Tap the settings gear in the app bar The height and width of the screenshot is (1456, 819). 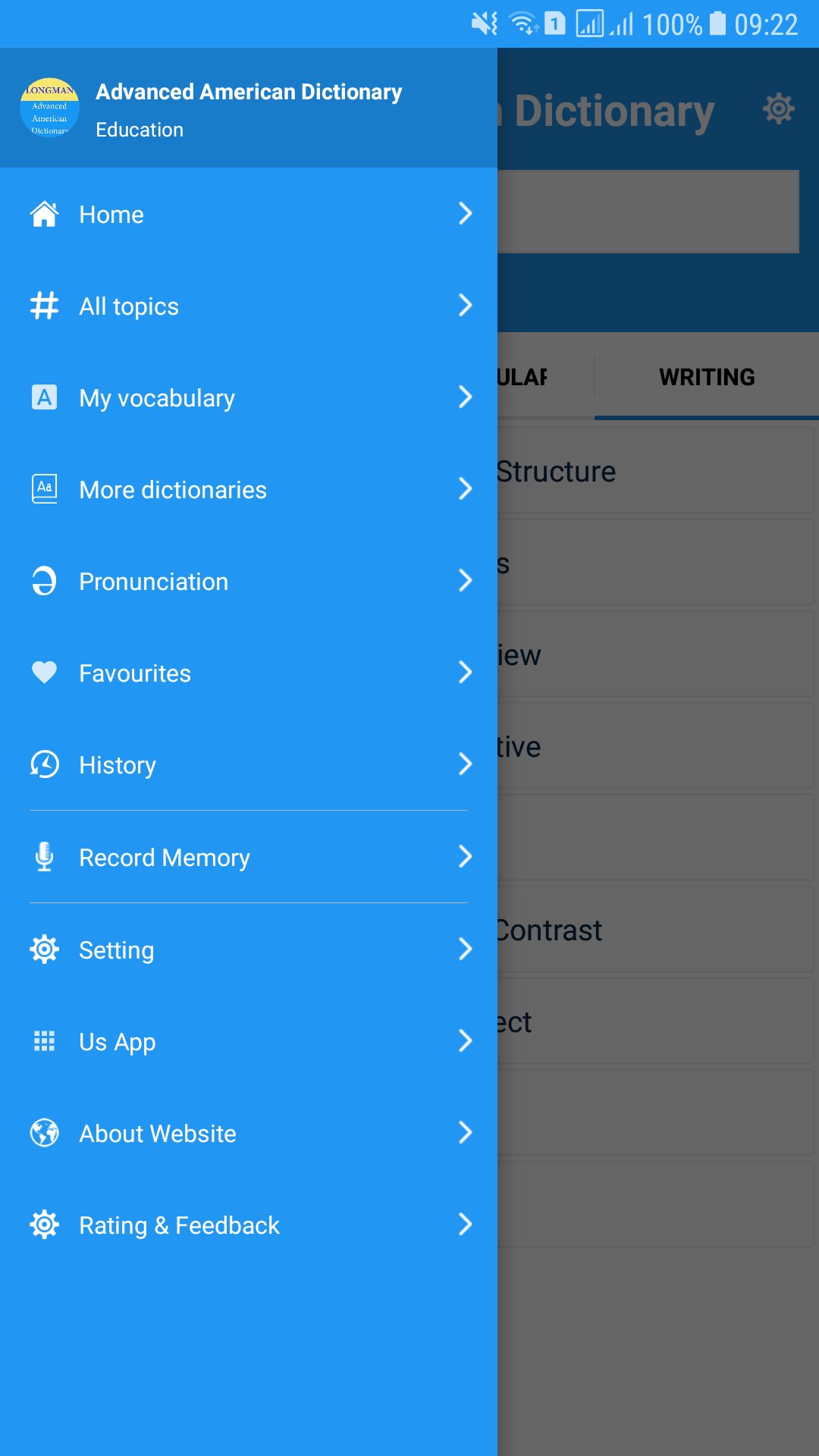pyautogui.click(x=778, y=109)
